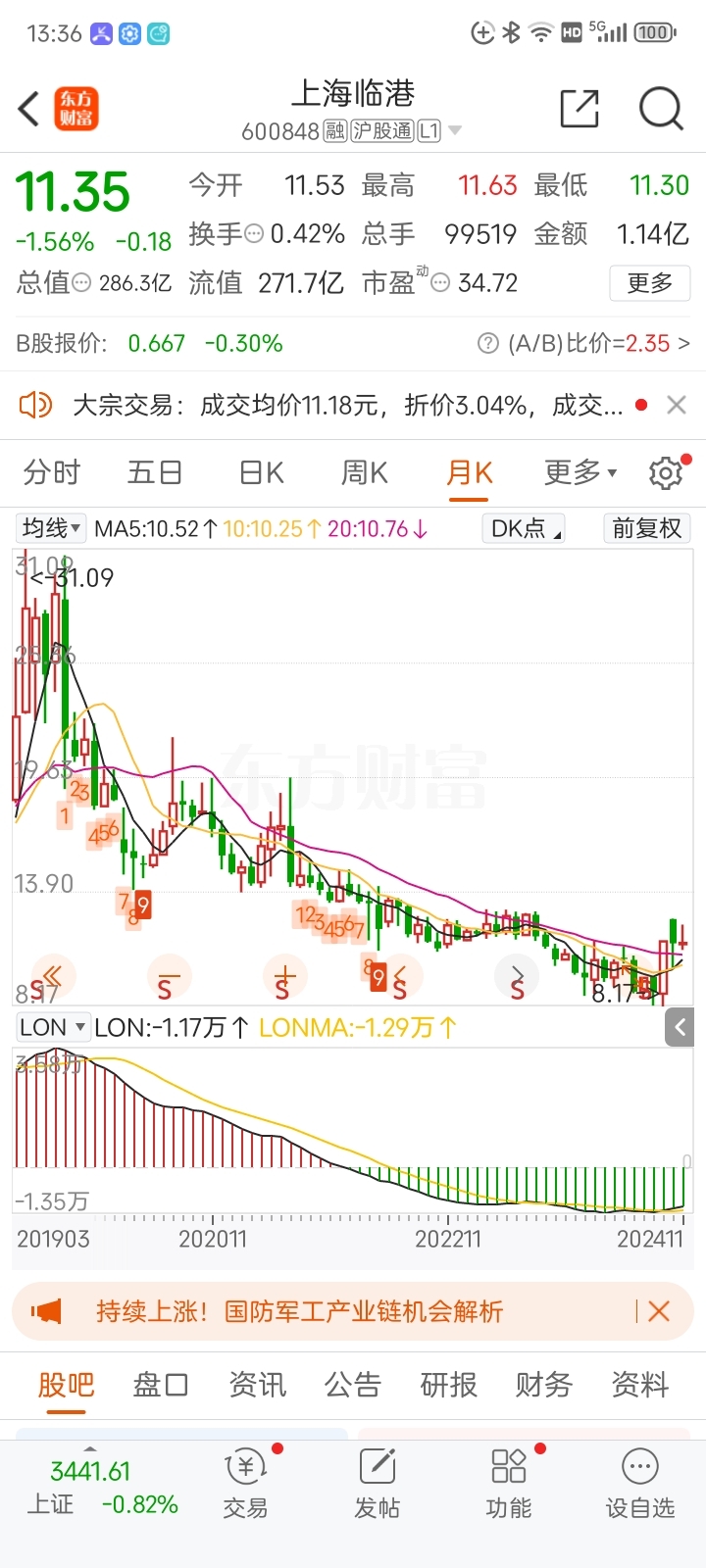Viewport: 706px width, 1568px height.
Task: Switch to the 分时 chart tab
Action: pos(52,473)
